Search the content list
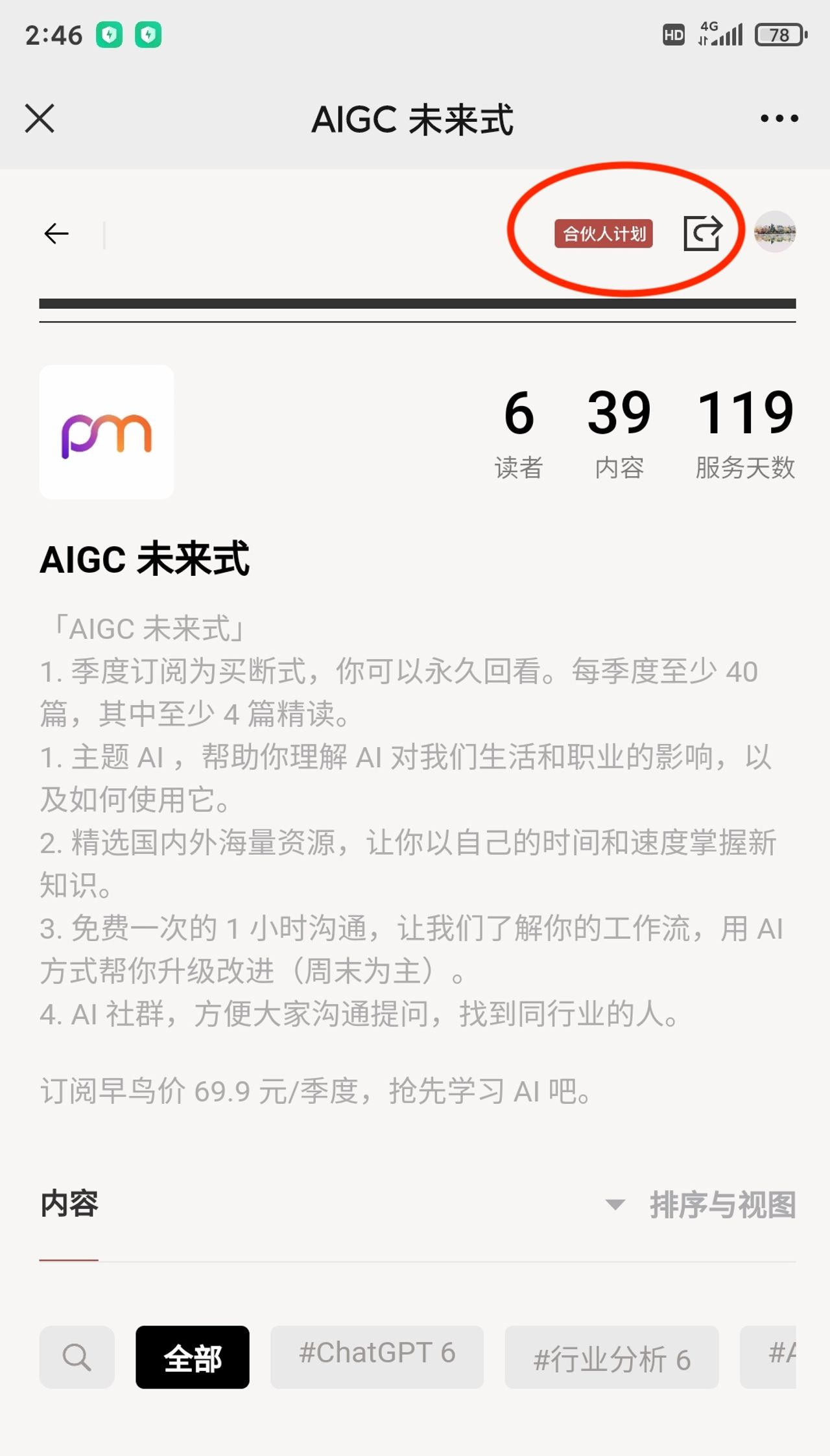 77,1357
